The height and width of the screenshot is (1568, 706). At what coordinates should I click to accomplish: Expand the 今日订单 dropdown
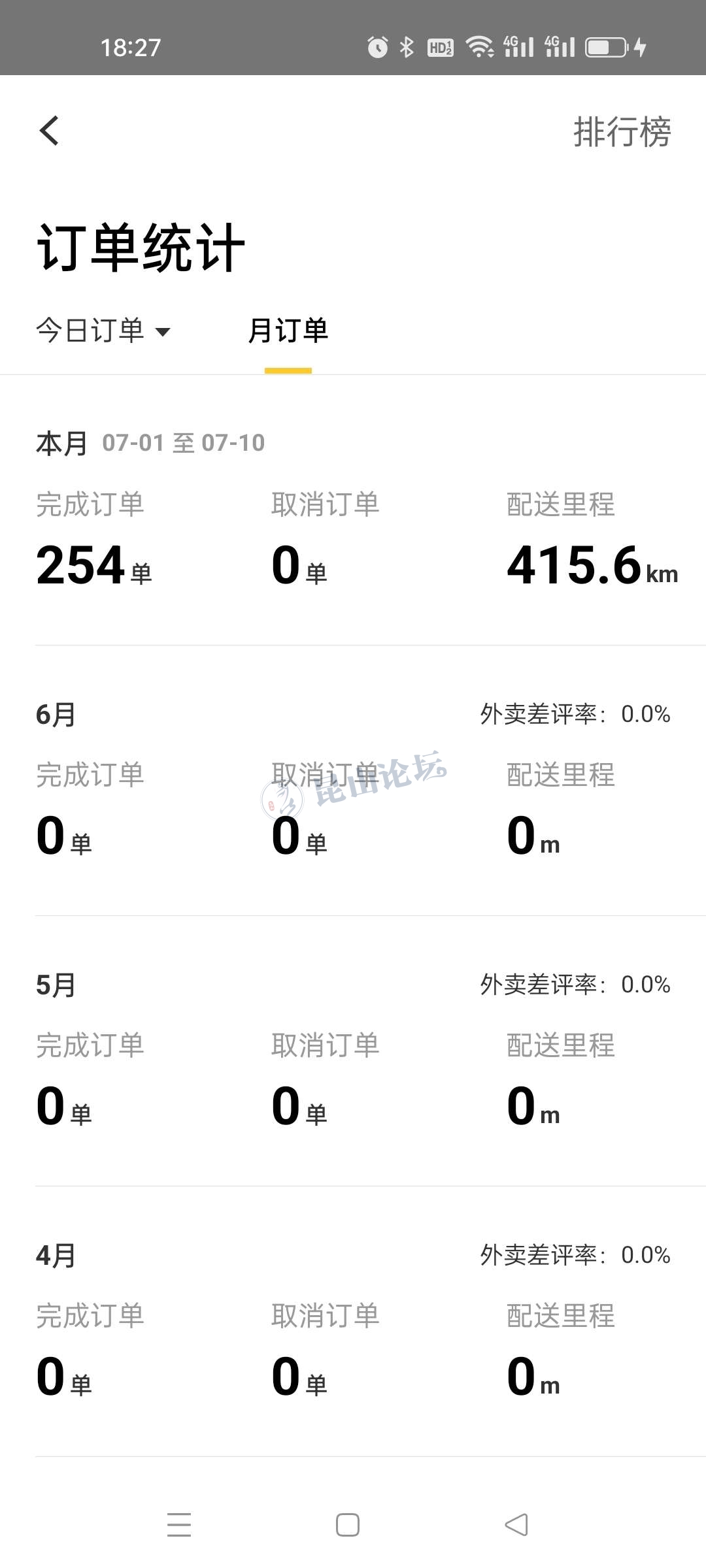tap(103, 331)
